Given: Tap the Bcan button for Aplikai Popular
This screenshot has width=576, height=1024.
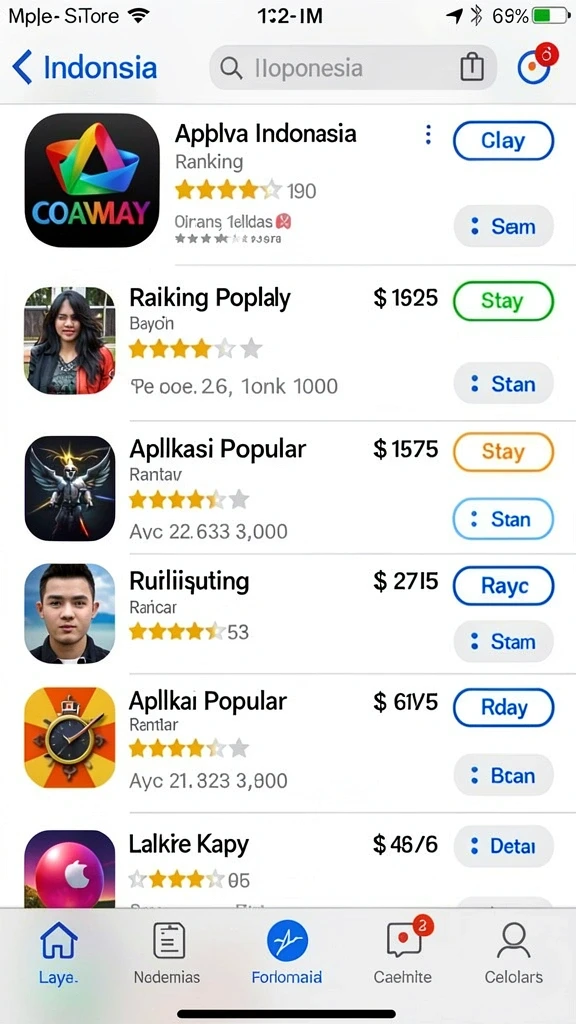Looking at the screenshot, I should (503, 775).
